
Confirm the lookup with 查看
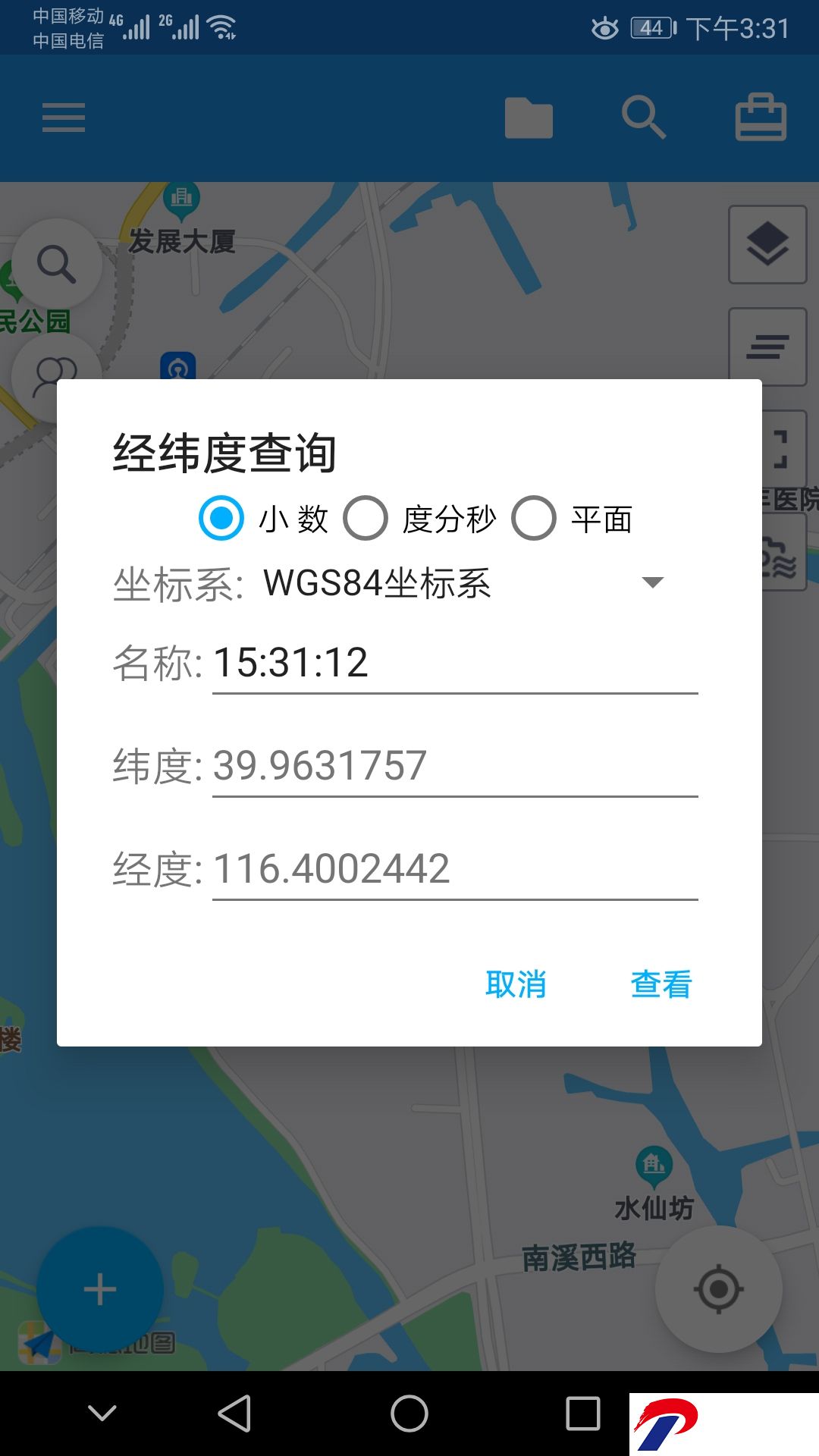661,984
